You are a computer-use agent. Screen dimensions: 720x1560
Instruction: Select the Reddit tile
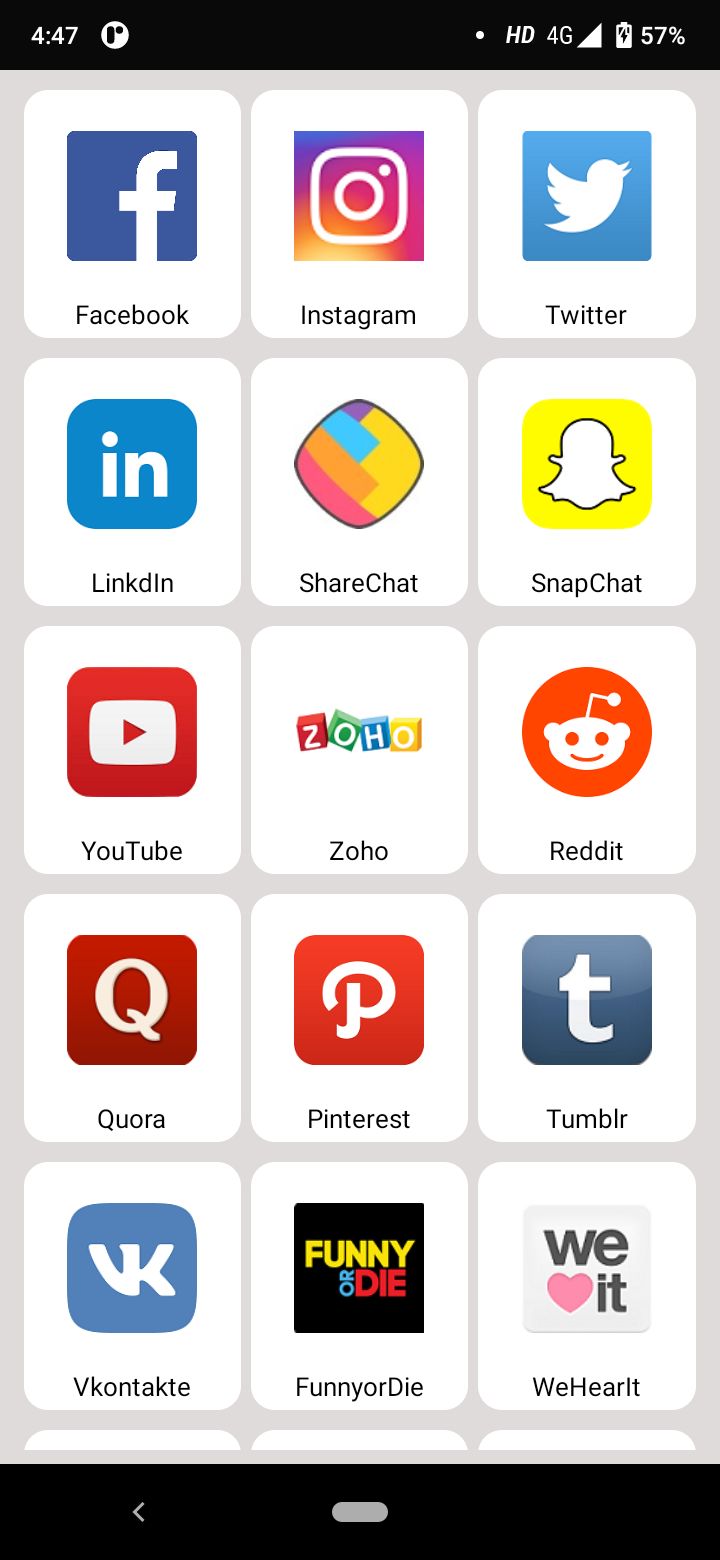(x=587, y=750)
